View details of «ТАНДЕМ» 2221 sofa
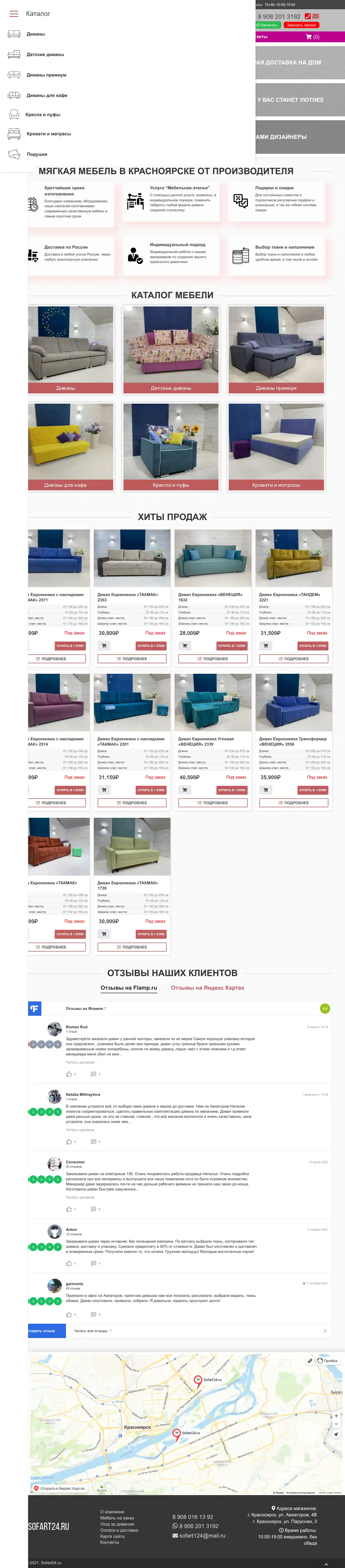The image size is (345, 1568). pyautogui.click(x=294, y=659)
